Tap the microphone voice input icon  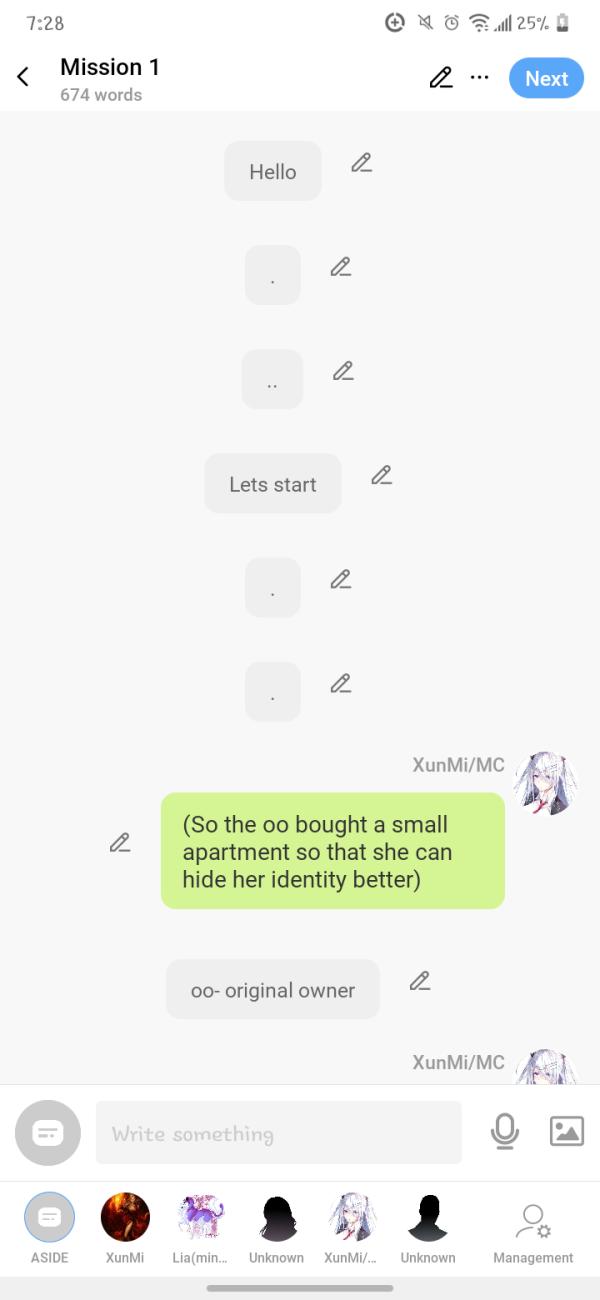point(505,1132)
